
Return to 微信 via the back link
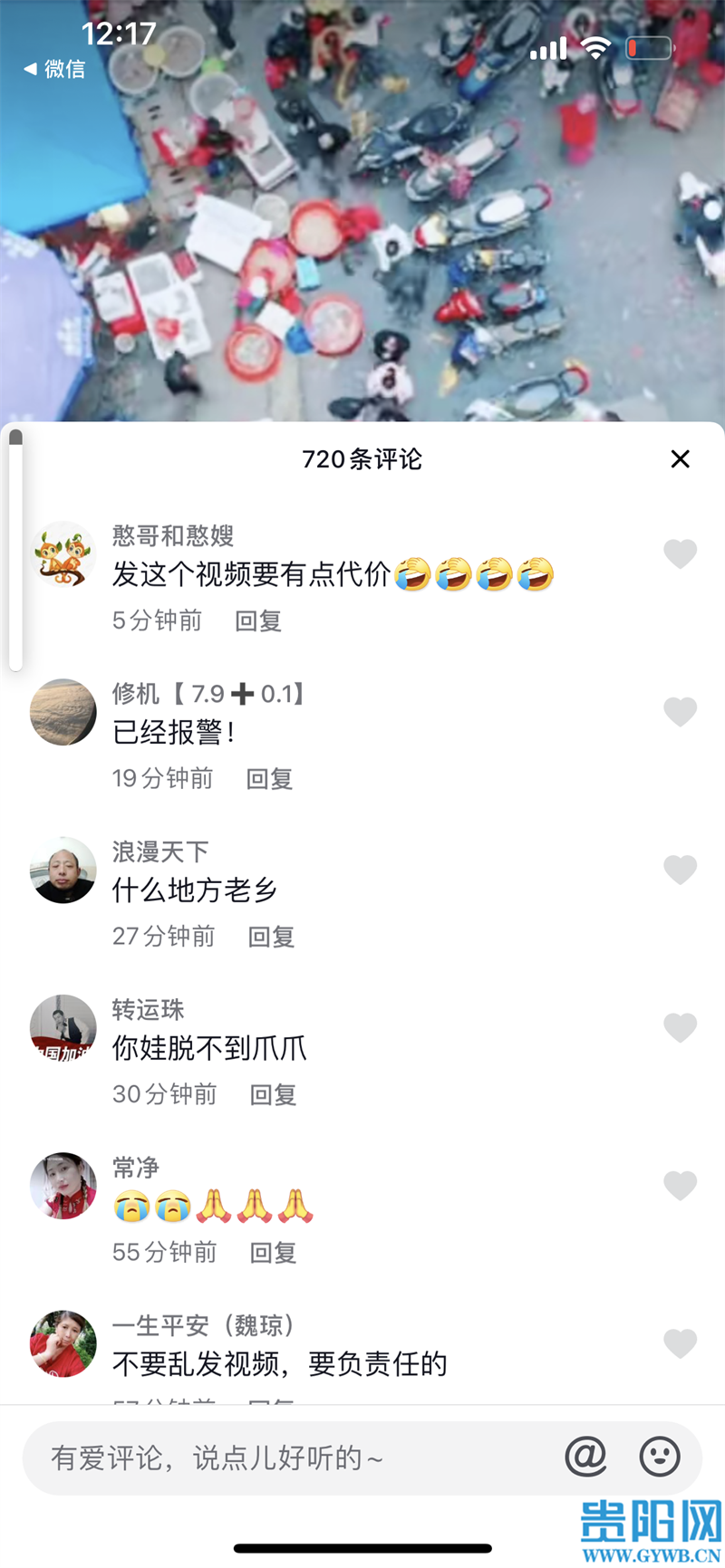tap(54, 69)
